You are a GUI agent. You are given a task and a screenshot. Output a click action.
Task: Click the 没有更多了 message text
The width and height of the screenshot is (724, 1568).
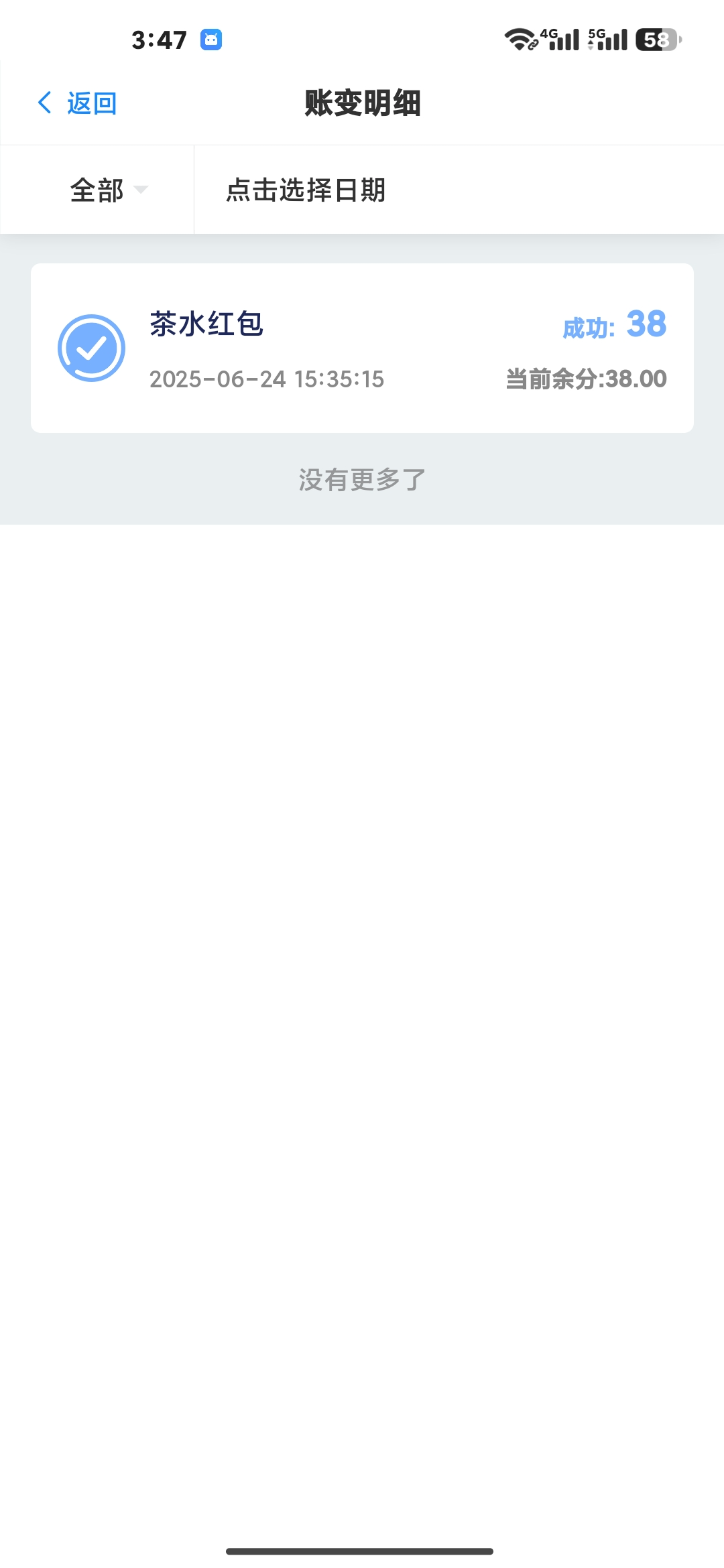362,478
